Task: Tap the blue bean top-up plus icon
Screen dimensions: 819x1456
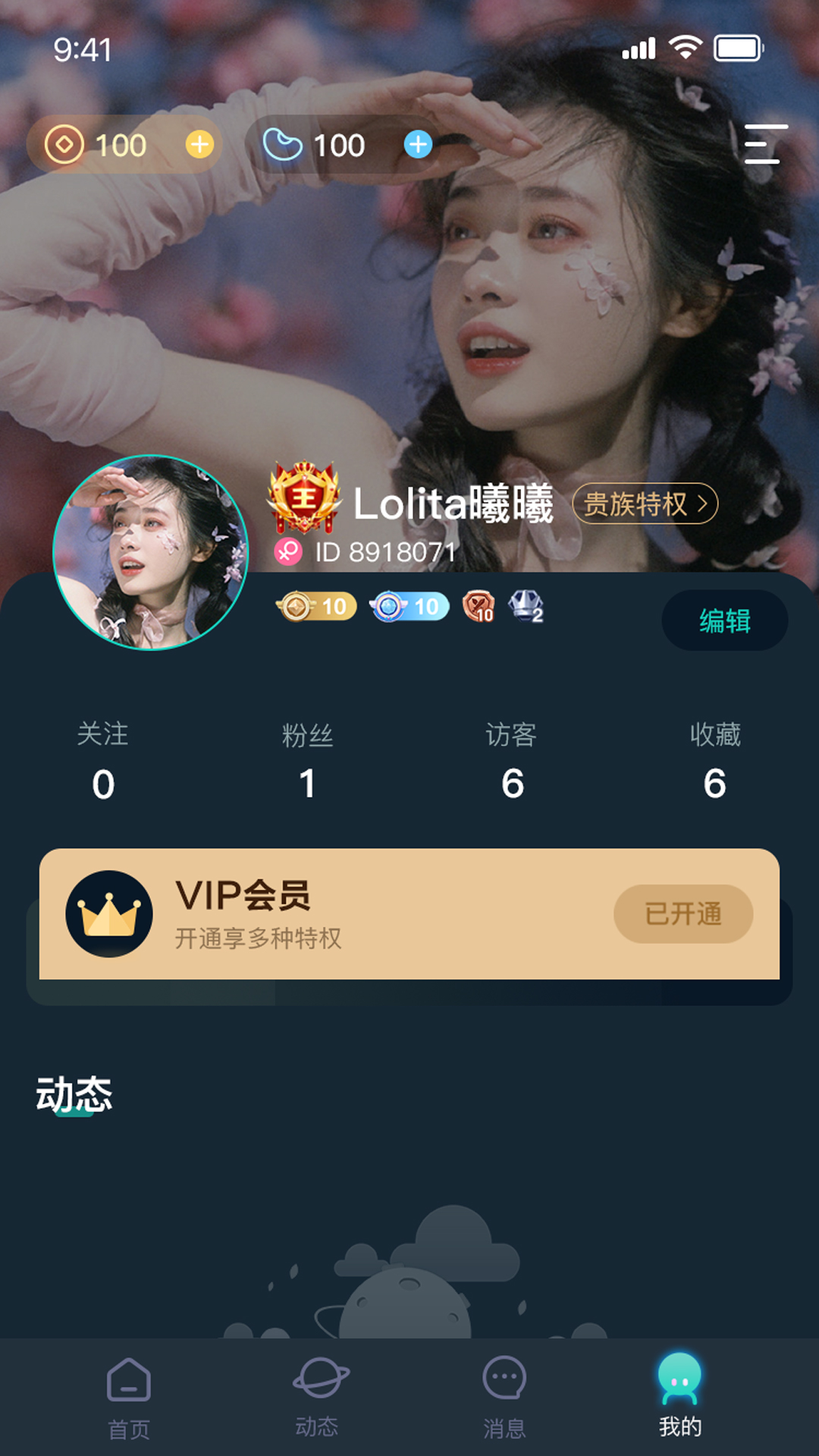Action: [416, 146]
